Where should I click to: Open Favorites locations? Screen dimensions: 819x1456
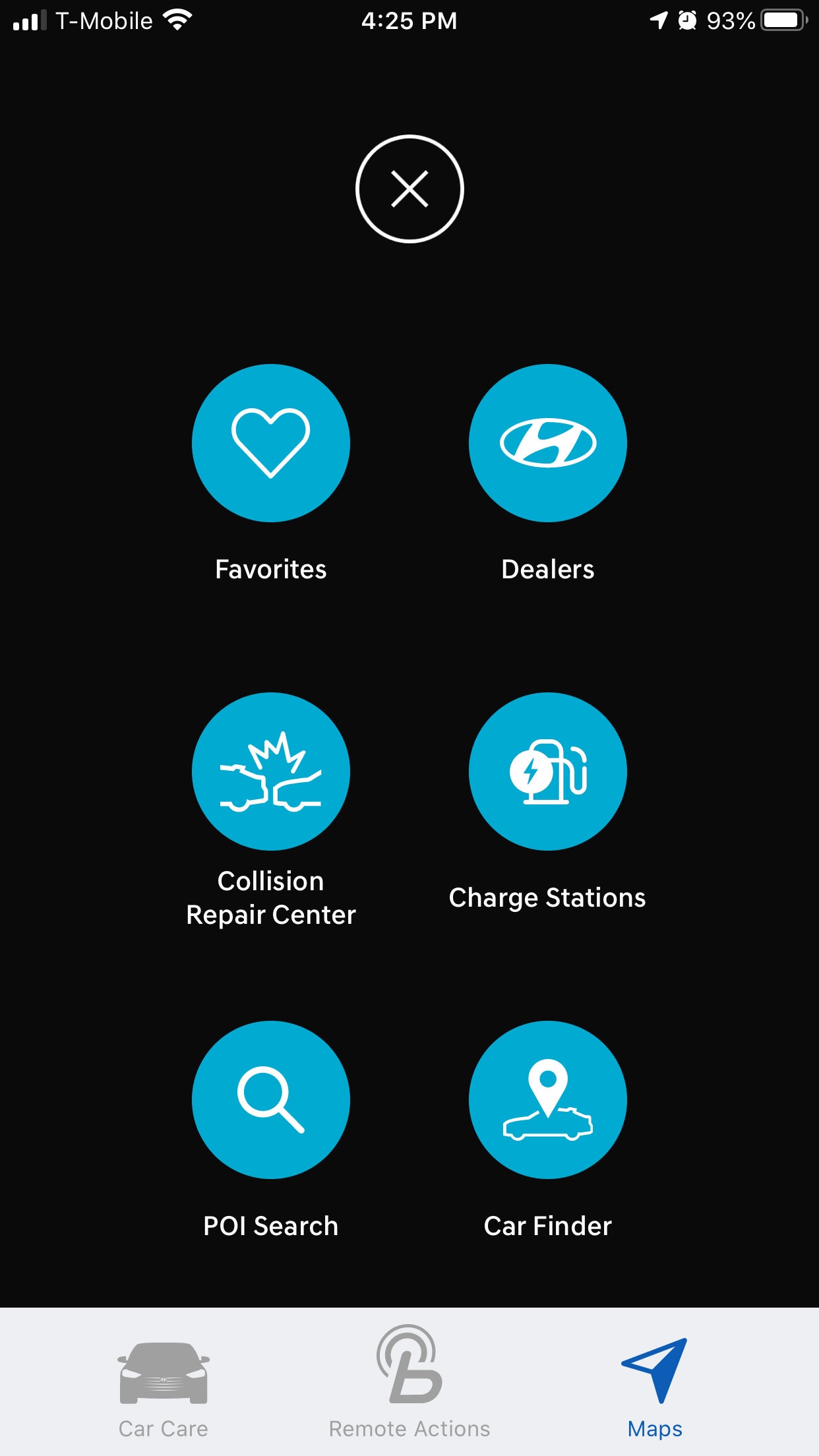[x=271, y=443]
